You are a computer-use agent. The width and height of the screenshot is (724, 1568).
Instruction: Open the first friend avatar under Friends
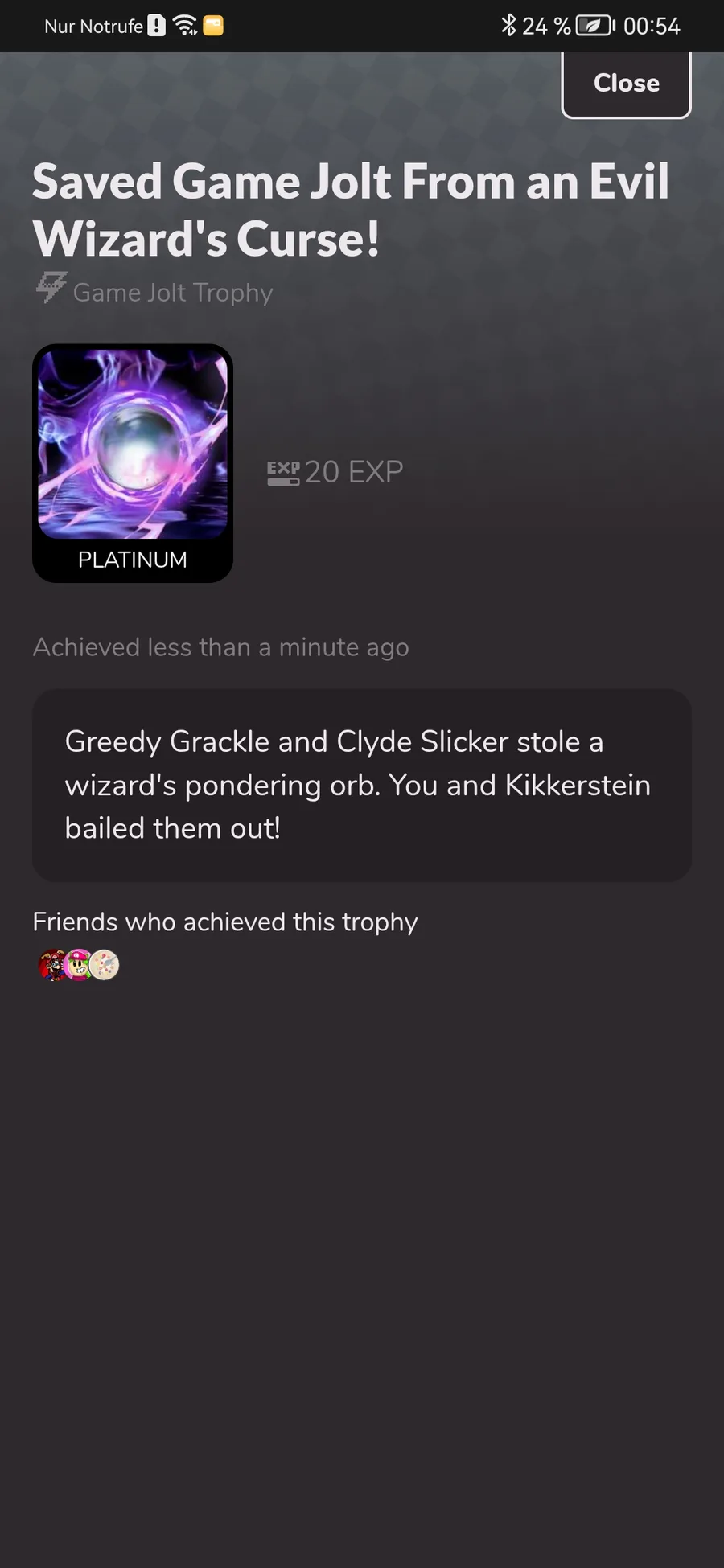coord(53,965)
